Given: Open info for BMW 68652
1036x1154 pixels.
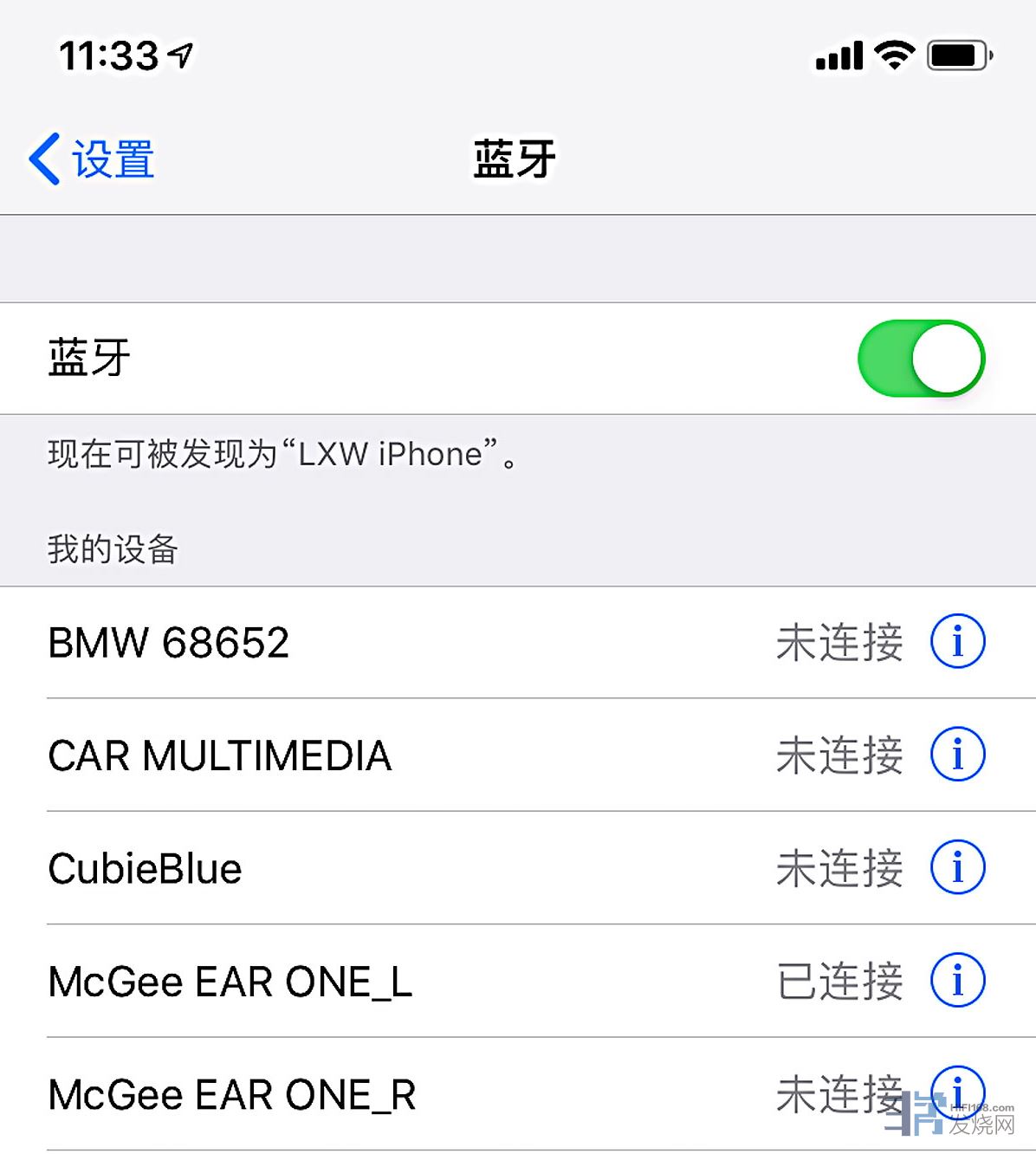Looking at the screenshot, I should (957, 642).
